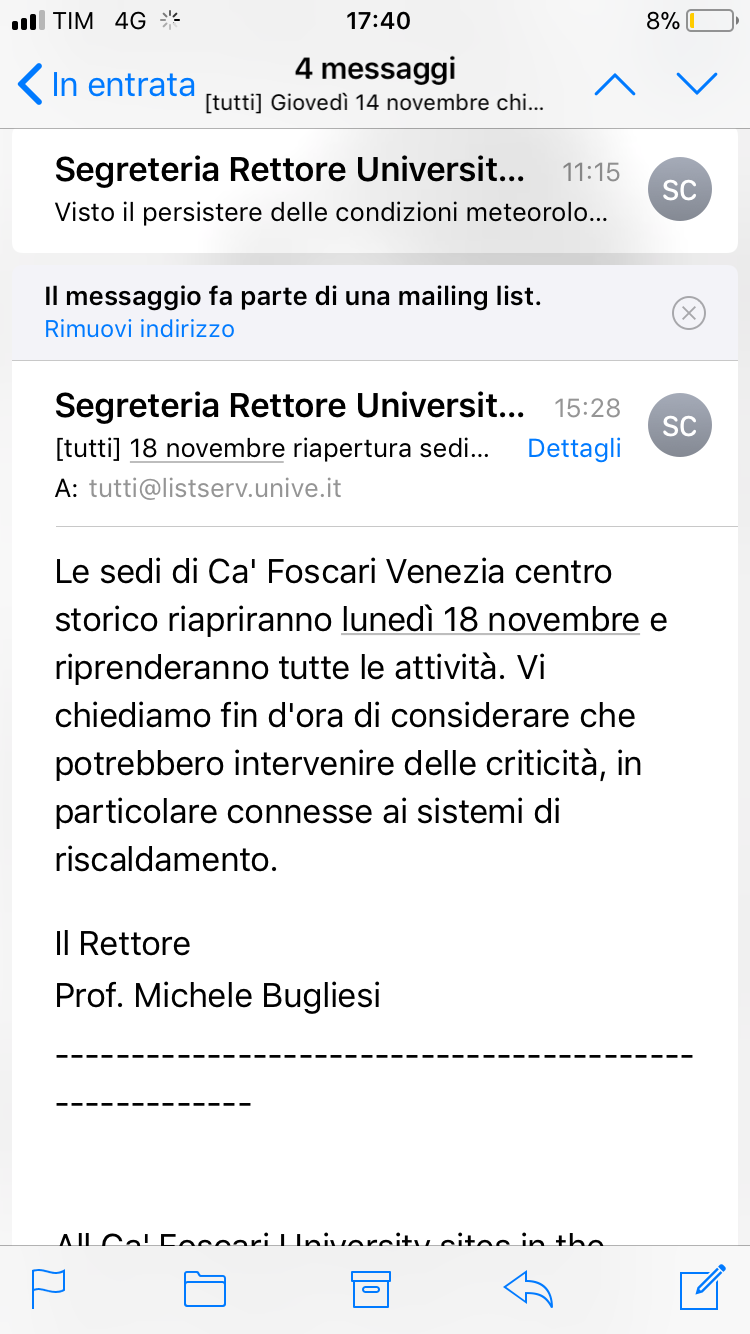
Task: Jump to the next message with down arrow
Action: pos(697,85)
